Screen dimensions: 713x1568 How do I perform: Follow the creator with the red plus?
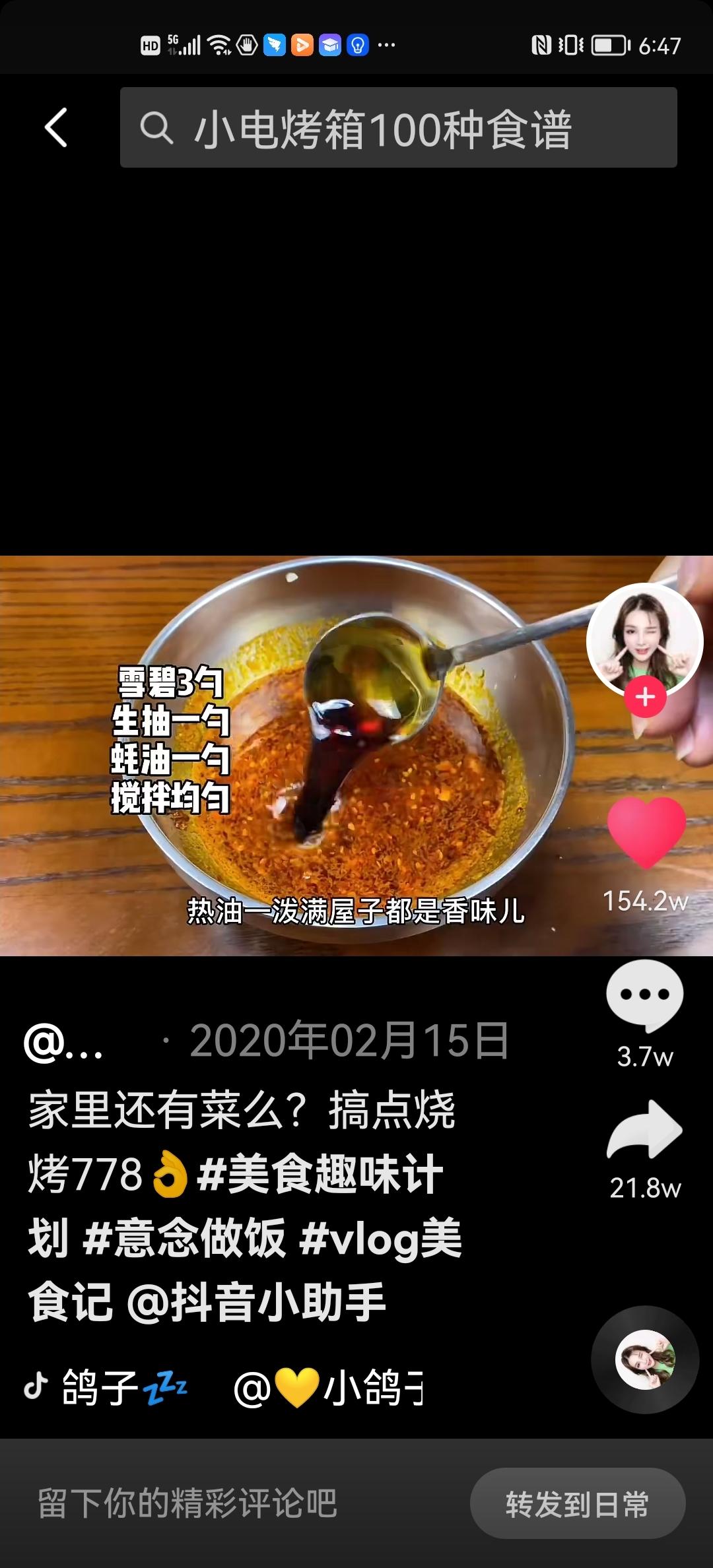(x=645, y=697)
